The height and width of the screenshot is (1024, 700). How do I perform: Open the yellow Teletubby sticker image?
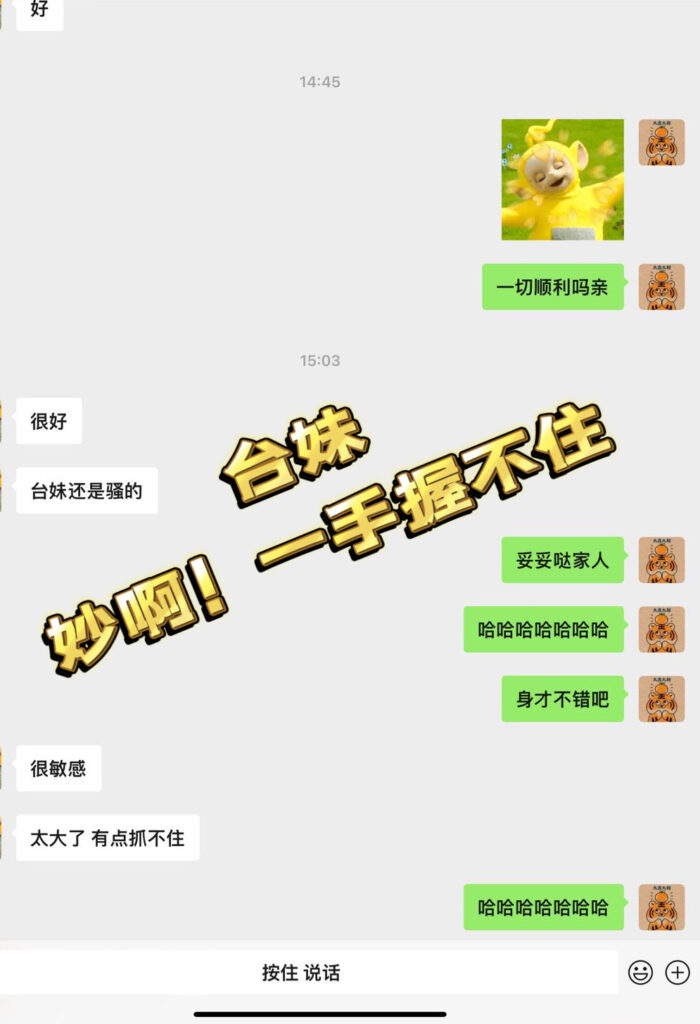point(562,180)
